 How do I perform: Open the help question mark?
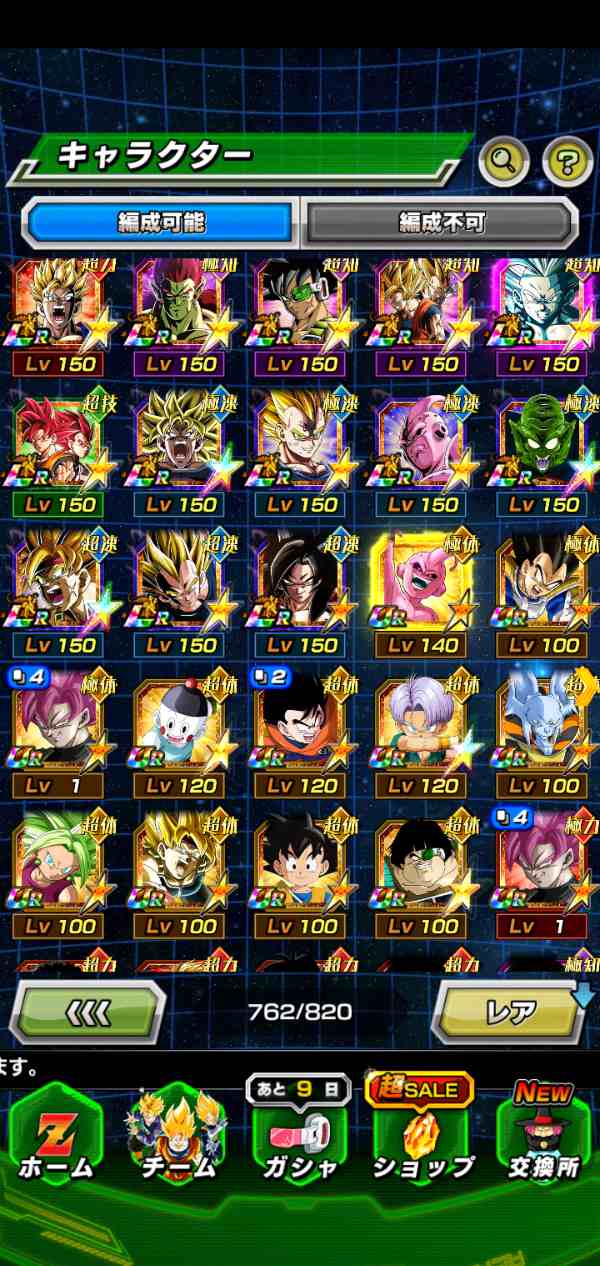point(567,160)
